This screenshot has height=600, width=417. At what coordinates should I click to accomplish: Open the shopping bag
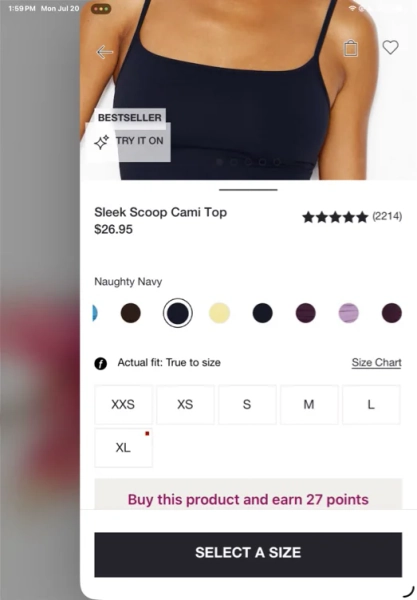click(x=350, y=48)
